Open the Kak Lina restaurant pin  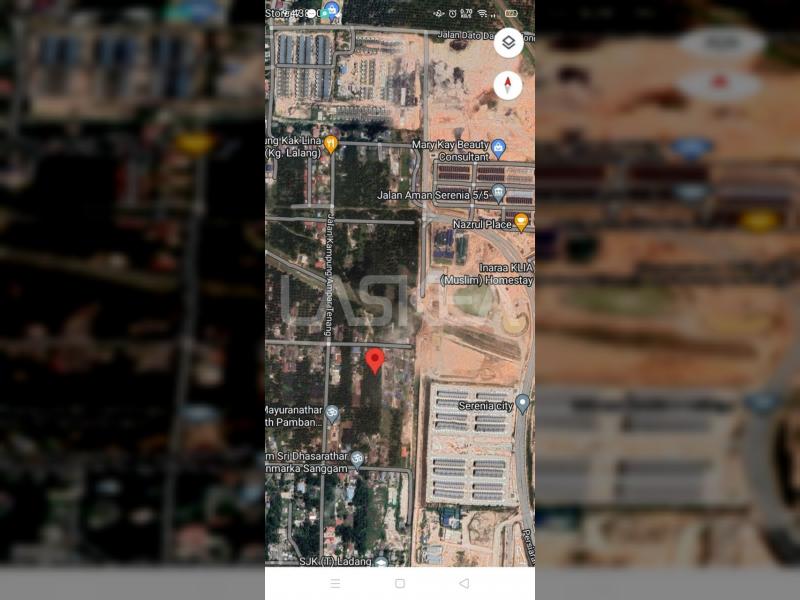[331, 144]
